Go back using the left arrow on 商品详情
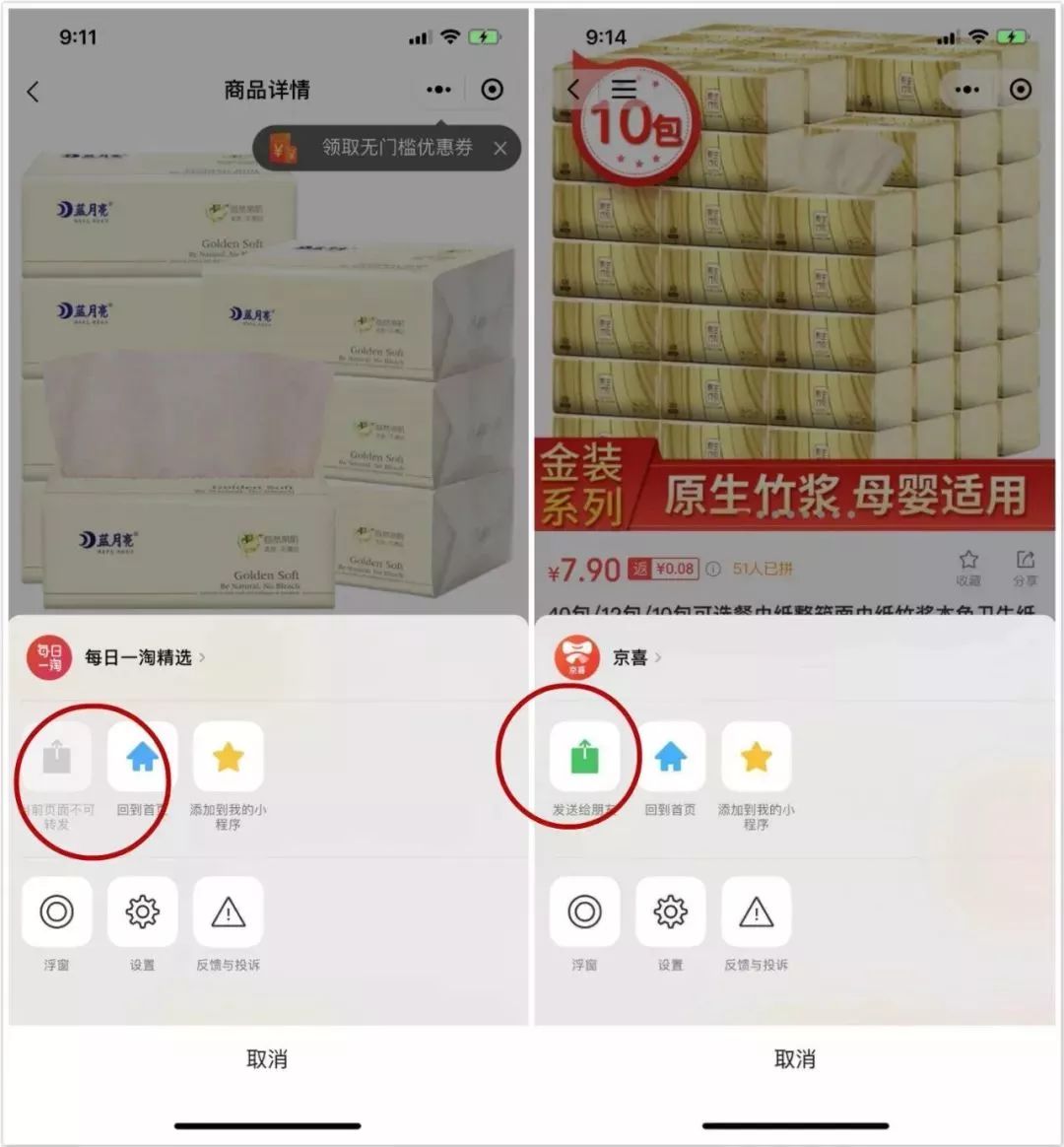The width and height of the screenshot is (1064, 1147). (x=33, y=90)
